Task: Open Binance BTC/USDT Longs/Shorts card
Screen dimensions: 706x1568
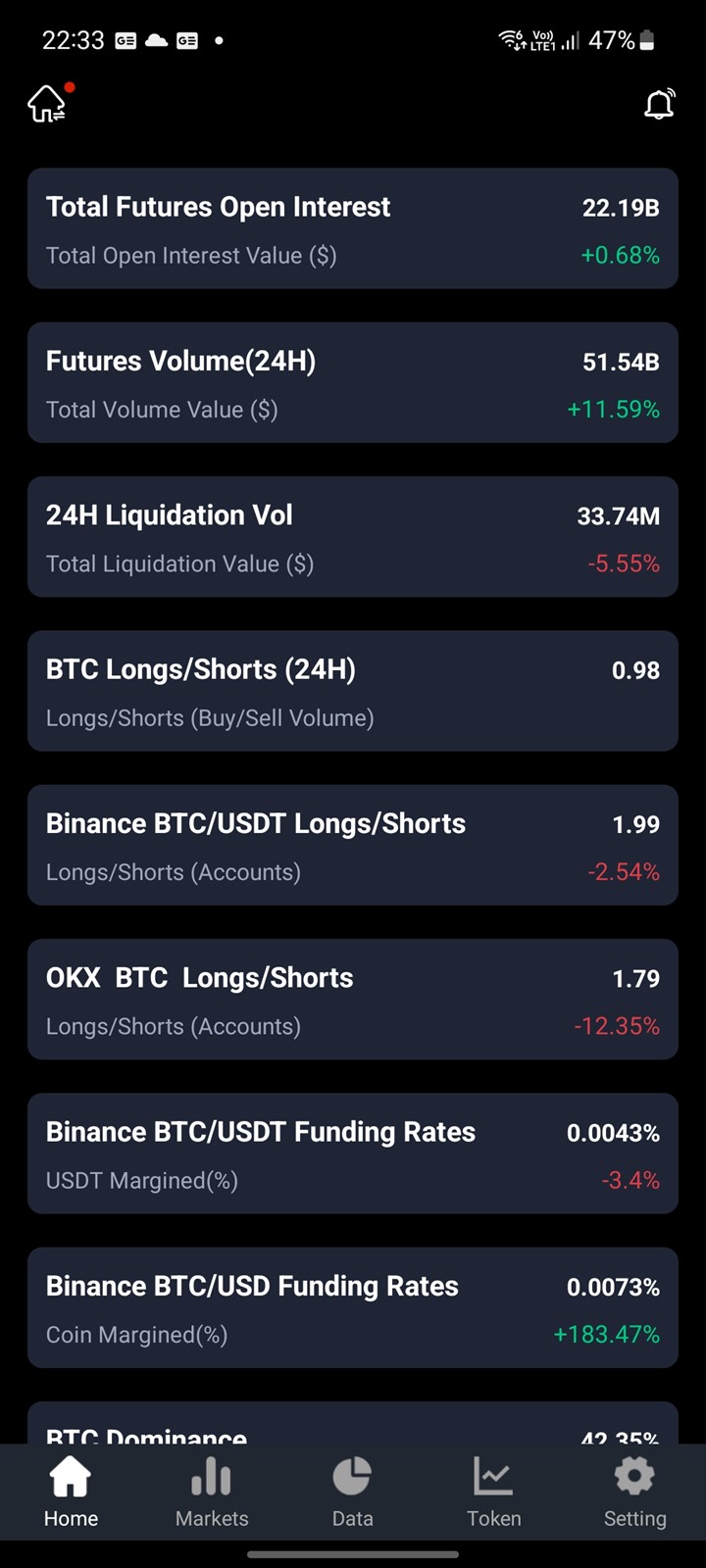Action: [353, 845]
